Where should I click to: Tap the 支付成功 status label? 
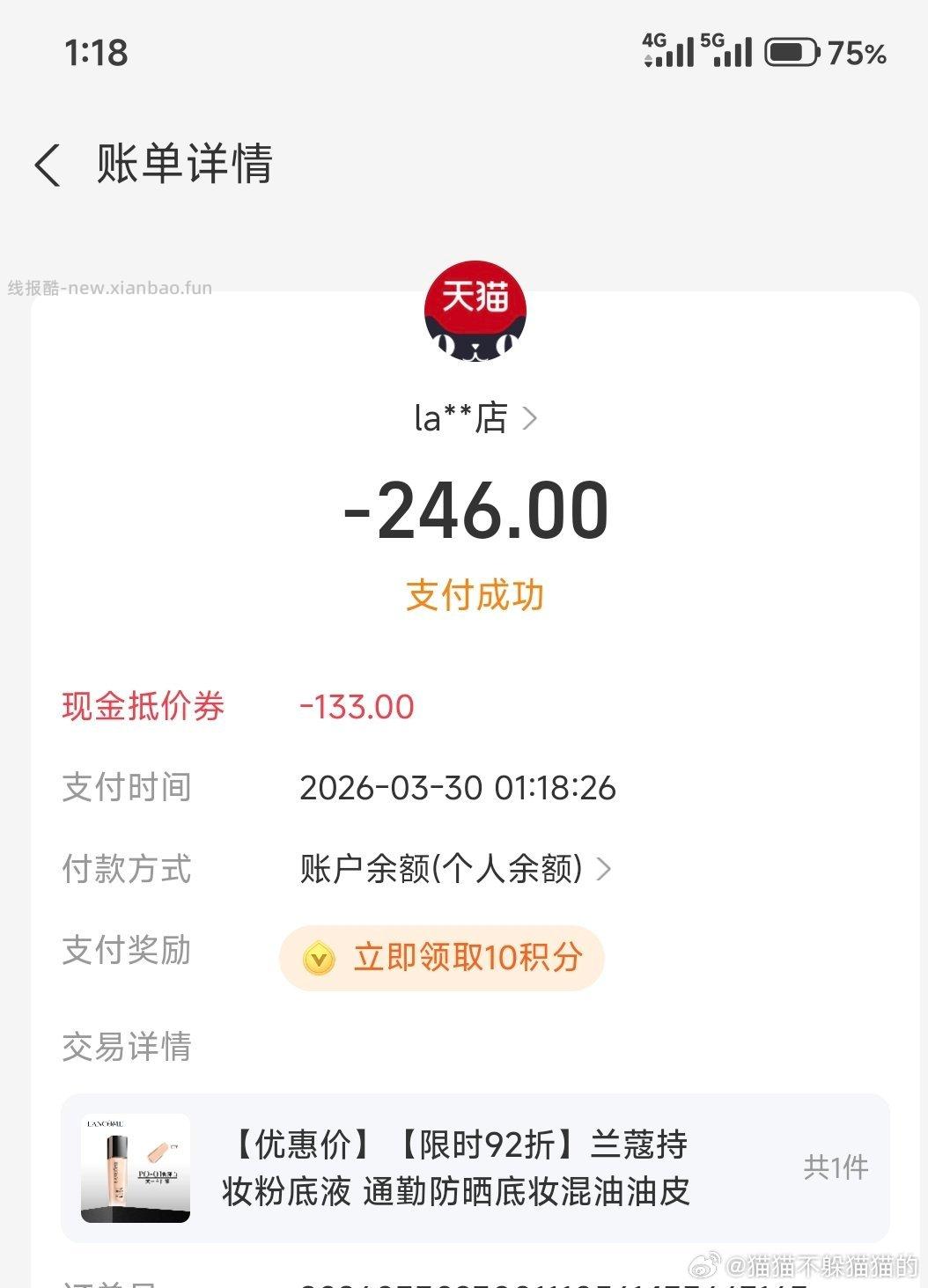point(475,596)
